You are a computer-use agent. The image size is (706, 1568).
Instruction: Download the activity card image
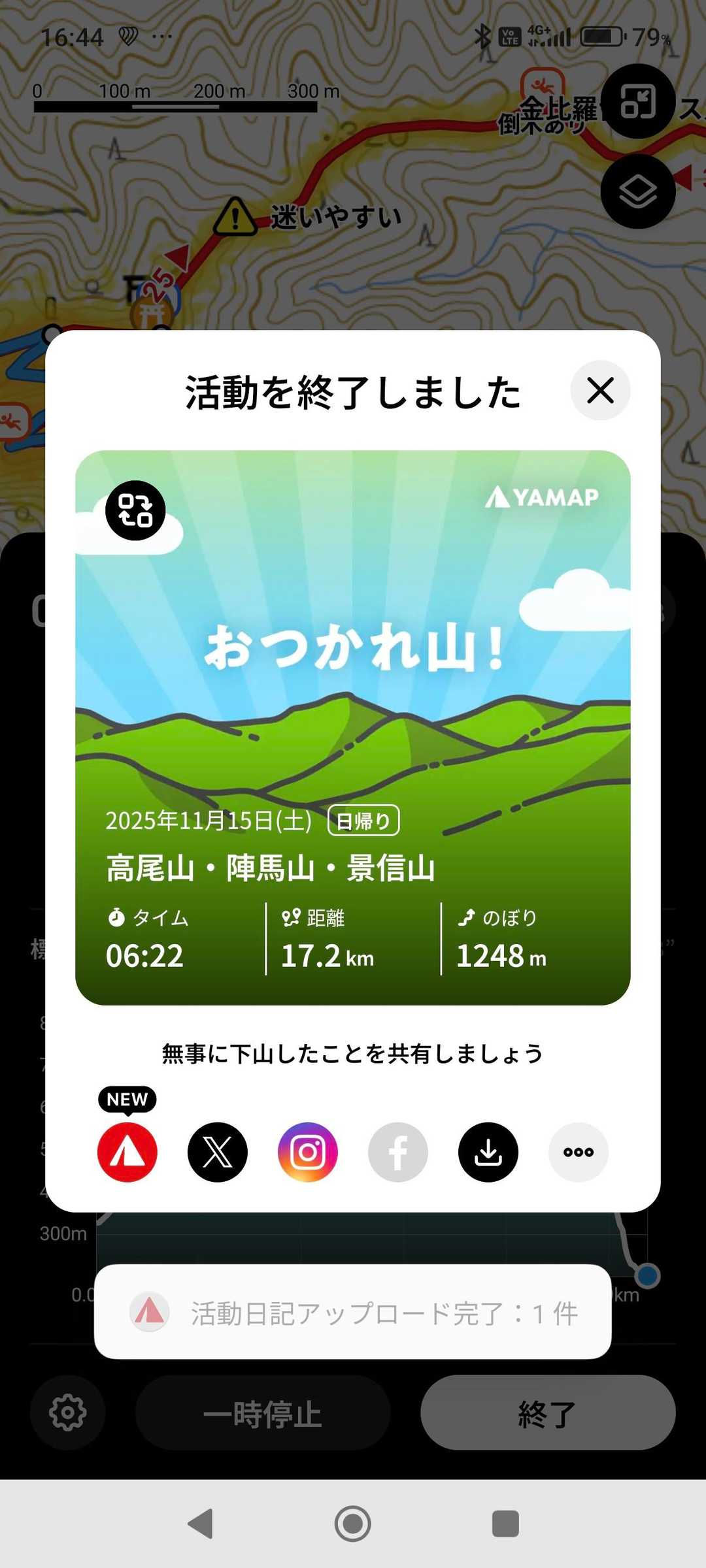(x=488, y=1152)
